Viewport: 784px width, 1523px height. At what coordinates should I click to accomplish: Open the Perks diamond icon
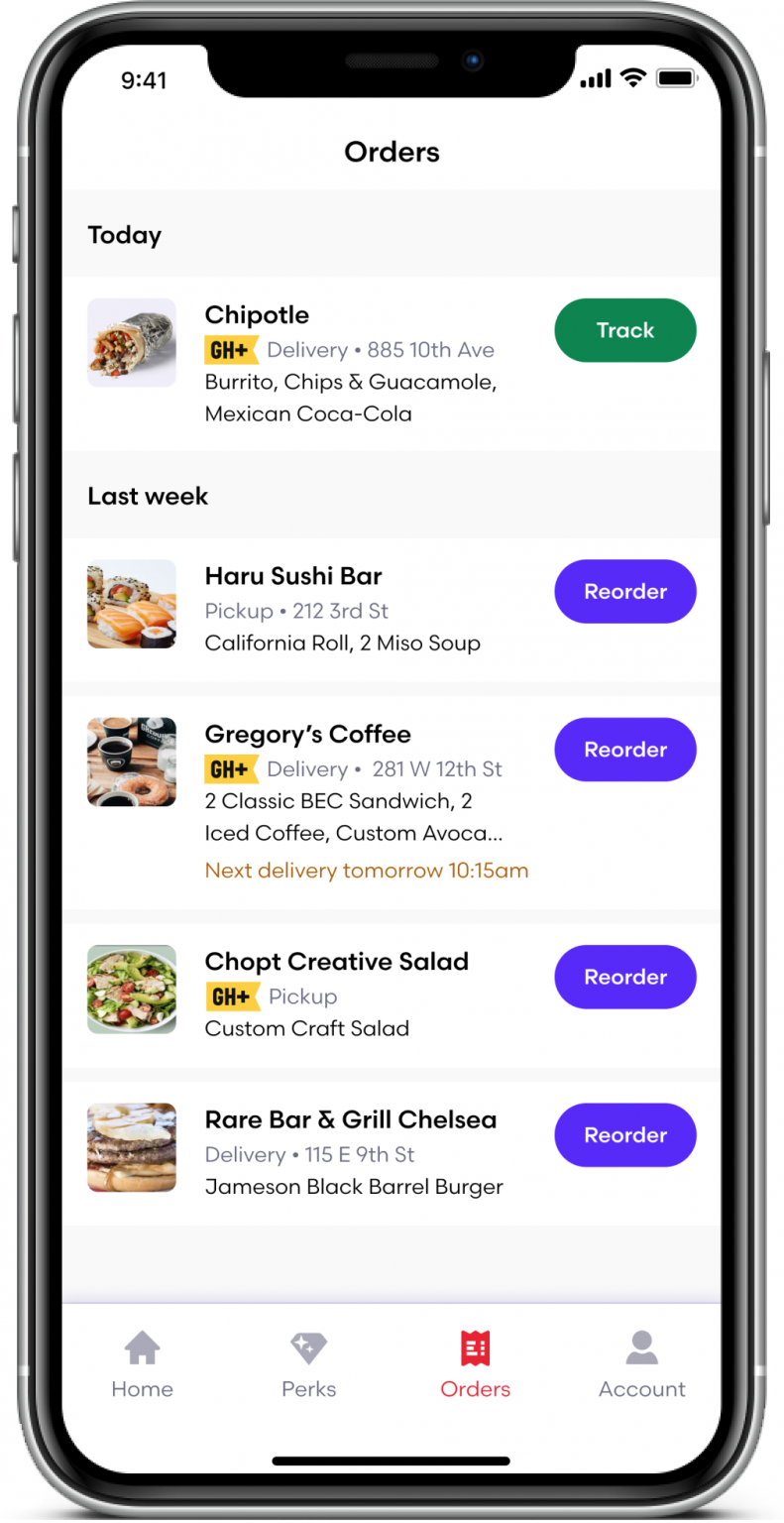pos(308,1347)
